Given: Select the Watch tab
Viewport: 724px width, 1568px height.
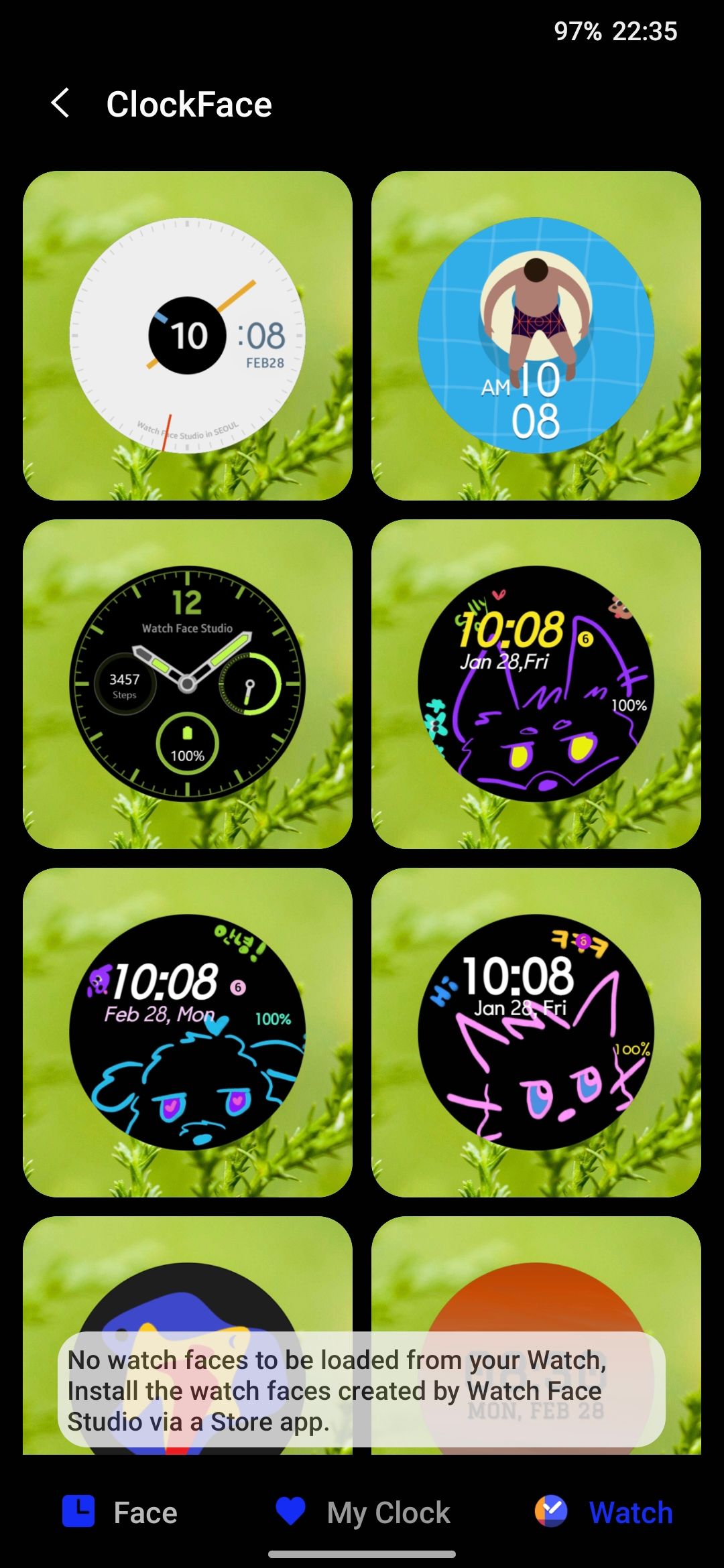Looking at the screenshot, I should (x=605, y=1512).
